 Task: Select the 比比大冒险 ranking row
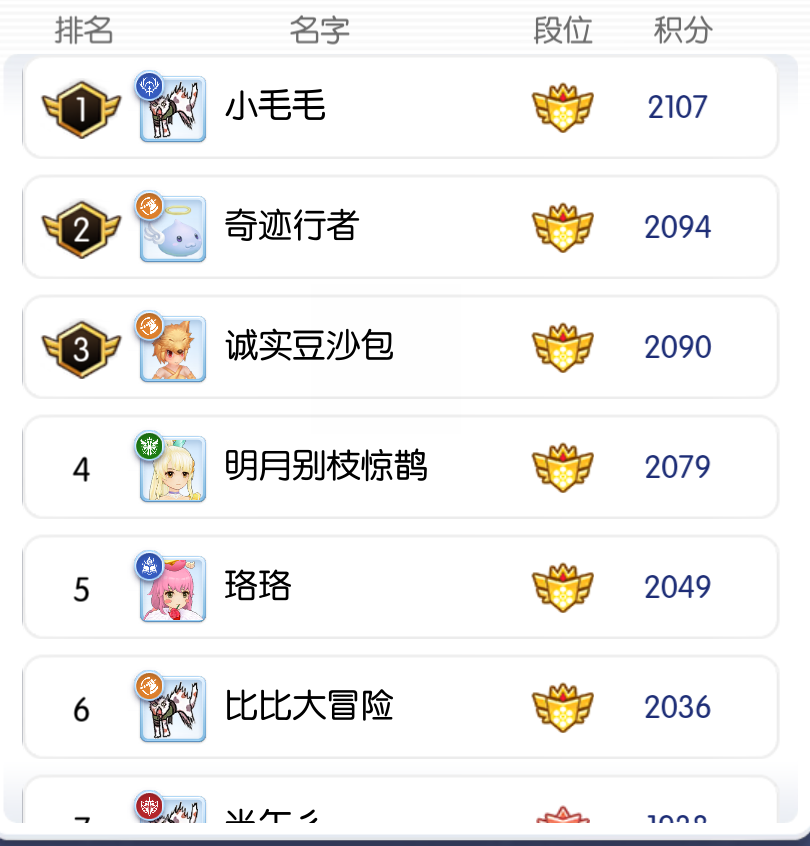tap(400, 707)
